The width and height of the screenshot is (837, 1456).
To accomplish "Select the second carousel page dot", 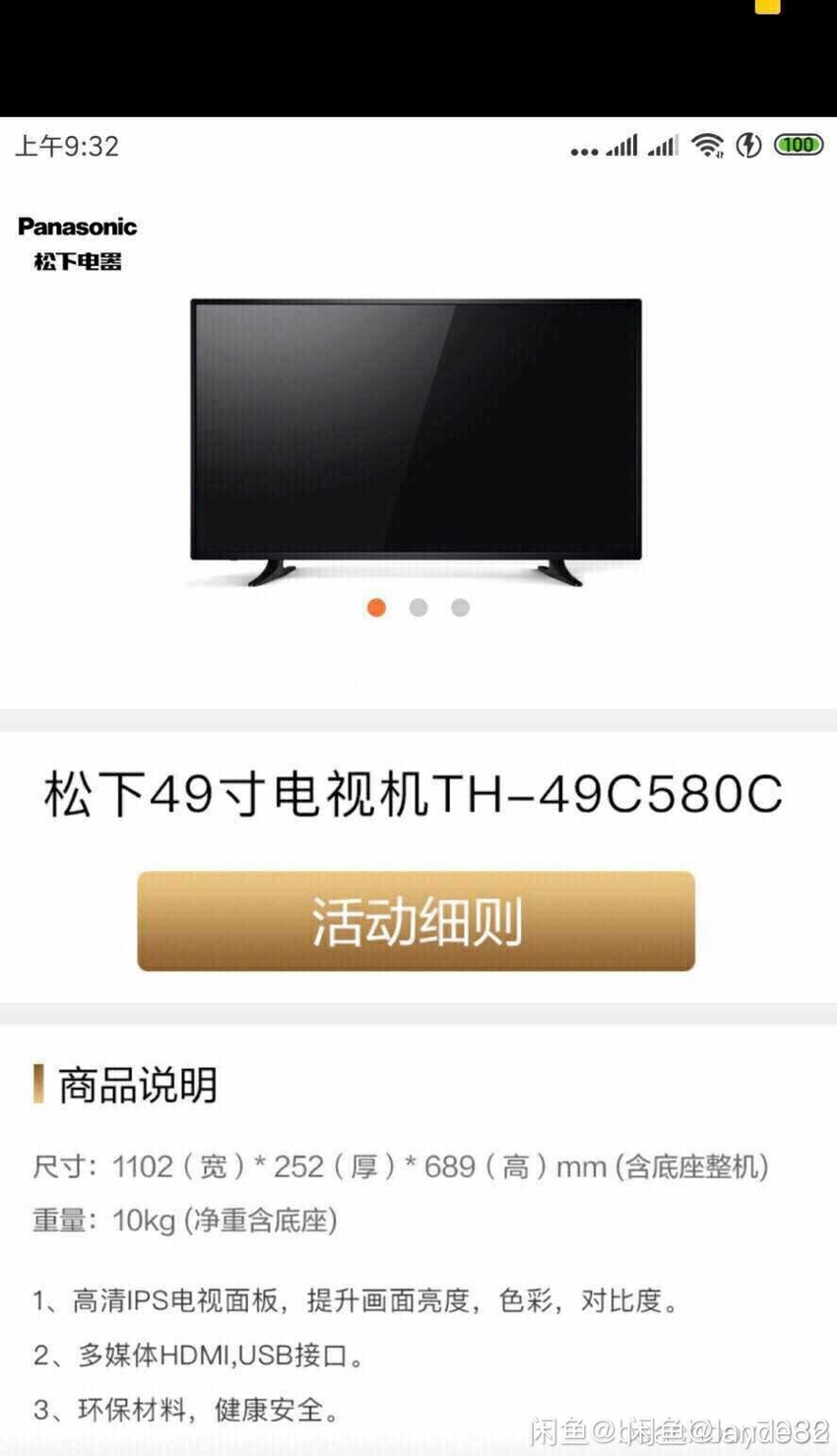I will 418,608.
